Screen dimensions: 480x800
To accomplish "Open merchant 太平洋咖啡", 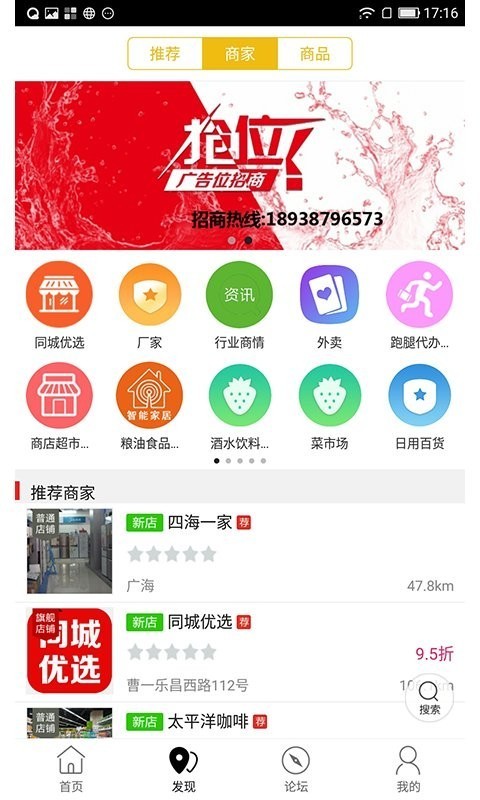I will point(240,720).
